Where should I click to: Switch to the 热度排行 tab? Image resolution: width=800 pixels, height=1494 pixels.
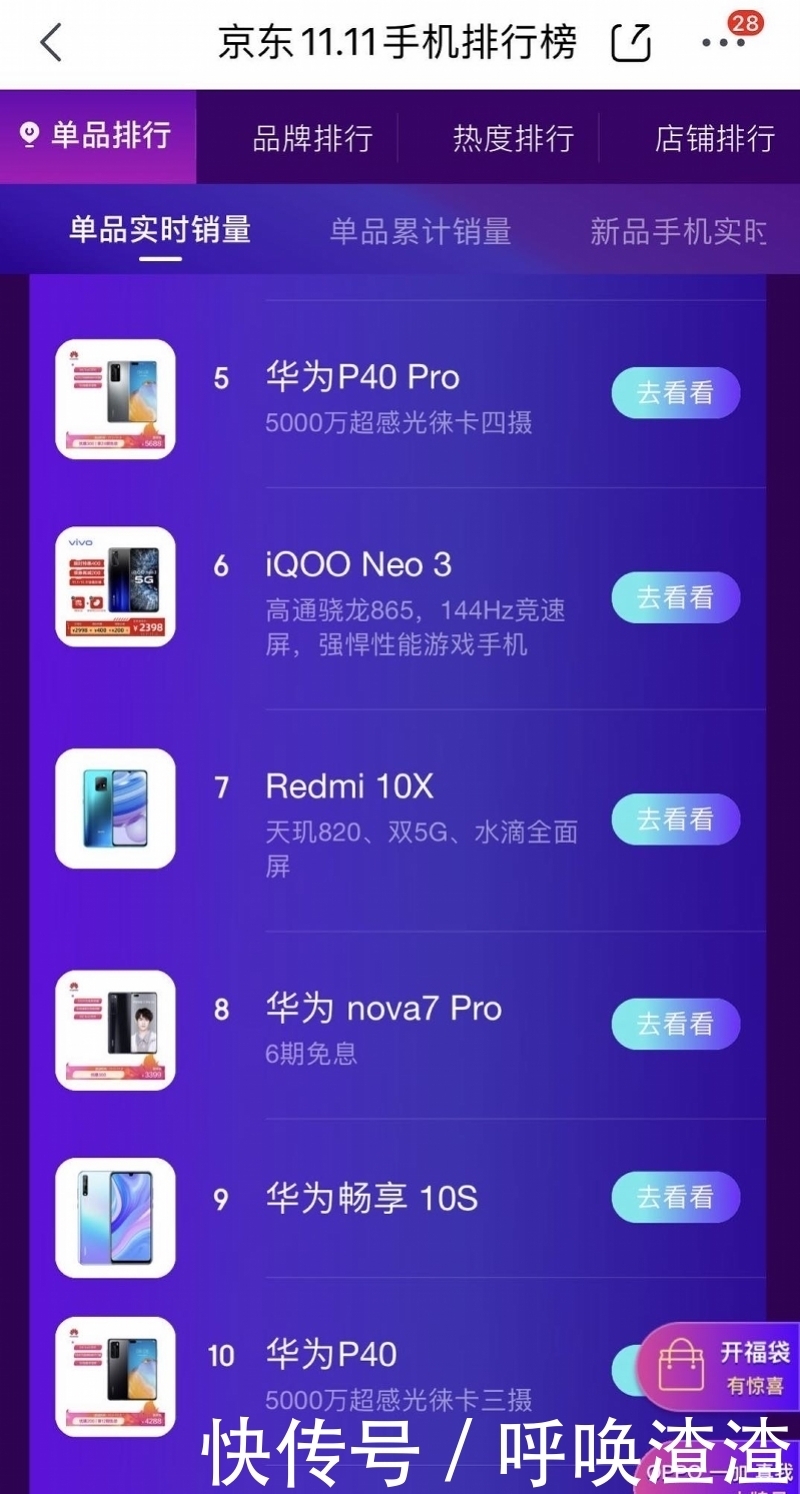pyautogui.click(x=513, y=139)
